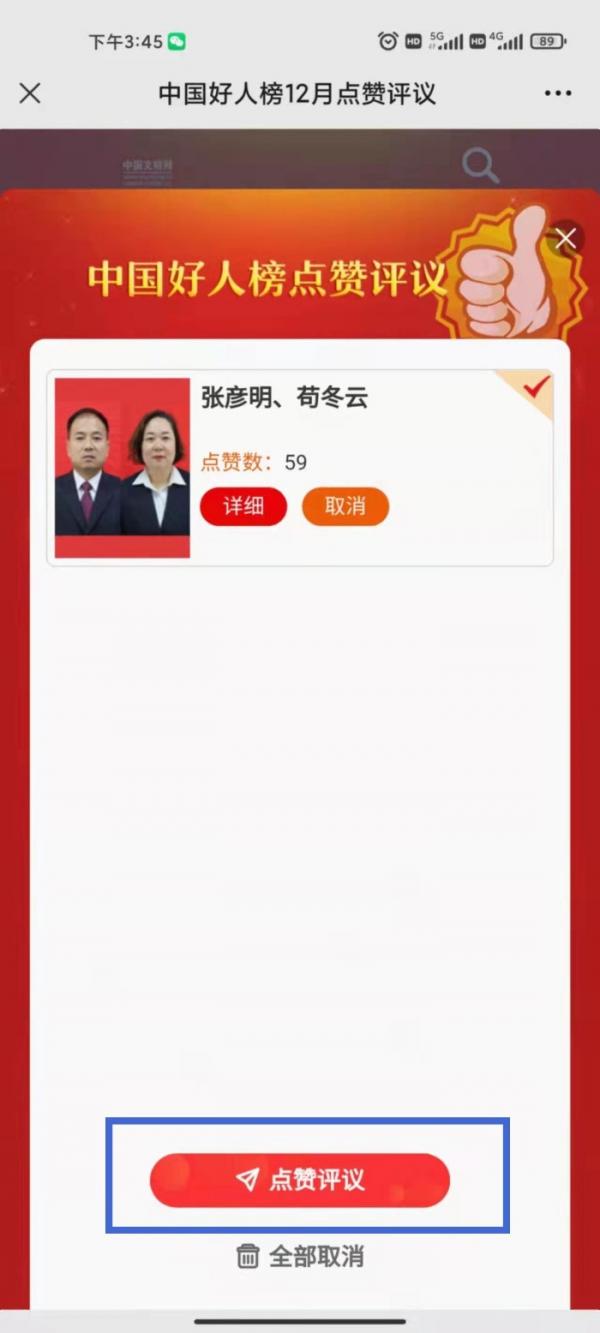Image resolution: width=600 pixels, height=1333 pixels.
Task: Open the three-dot overflow menu
Action: (x=558, y=94)
